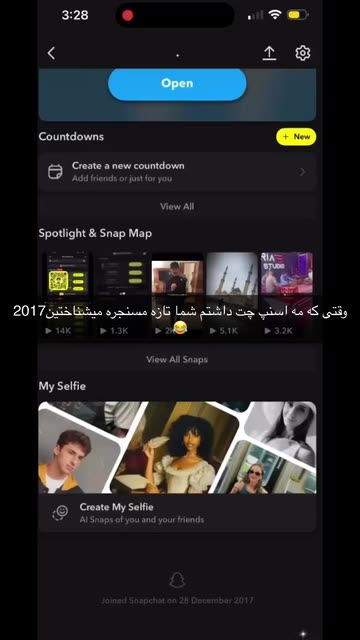
Task: Tap the yellow New countdown button
Action: coord(296,137)
